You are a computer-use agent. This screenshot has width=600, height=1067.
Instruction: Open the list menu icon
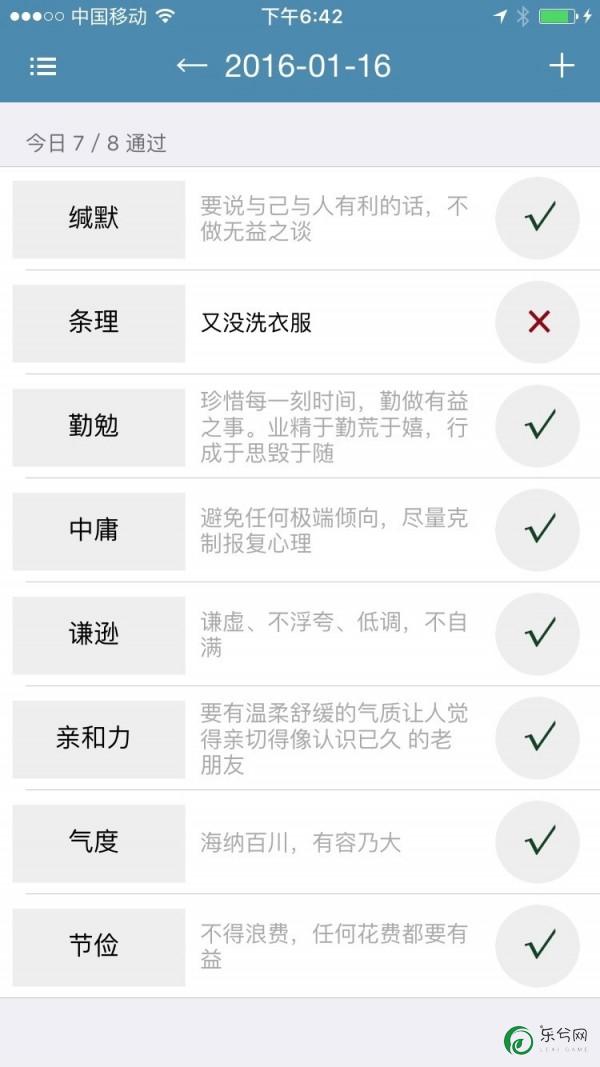pos(43,67)
